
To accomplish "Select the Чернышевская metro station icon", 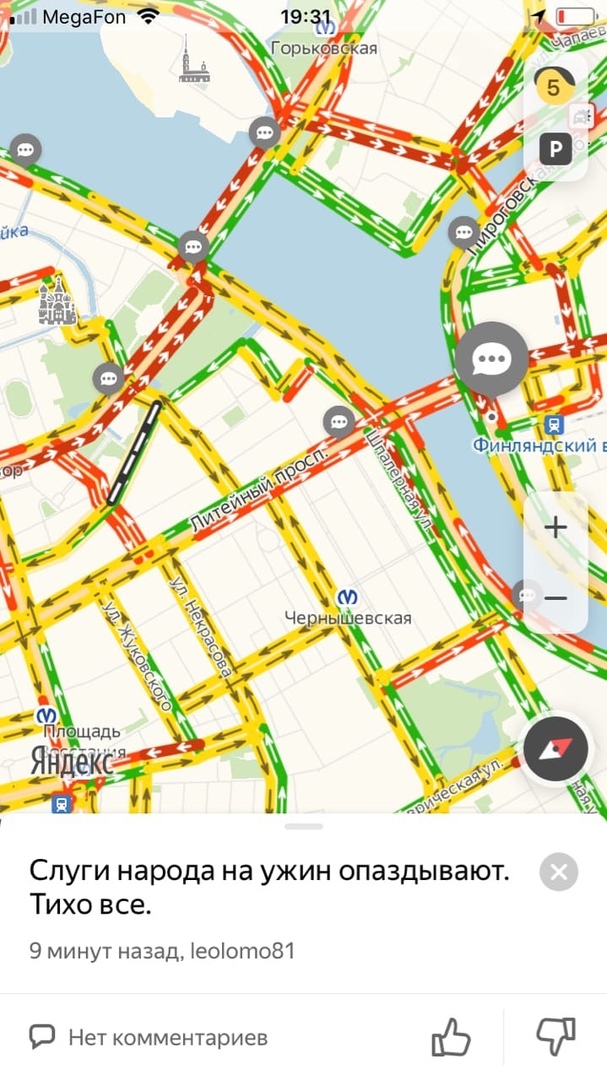I will click(x=347, y=597).
